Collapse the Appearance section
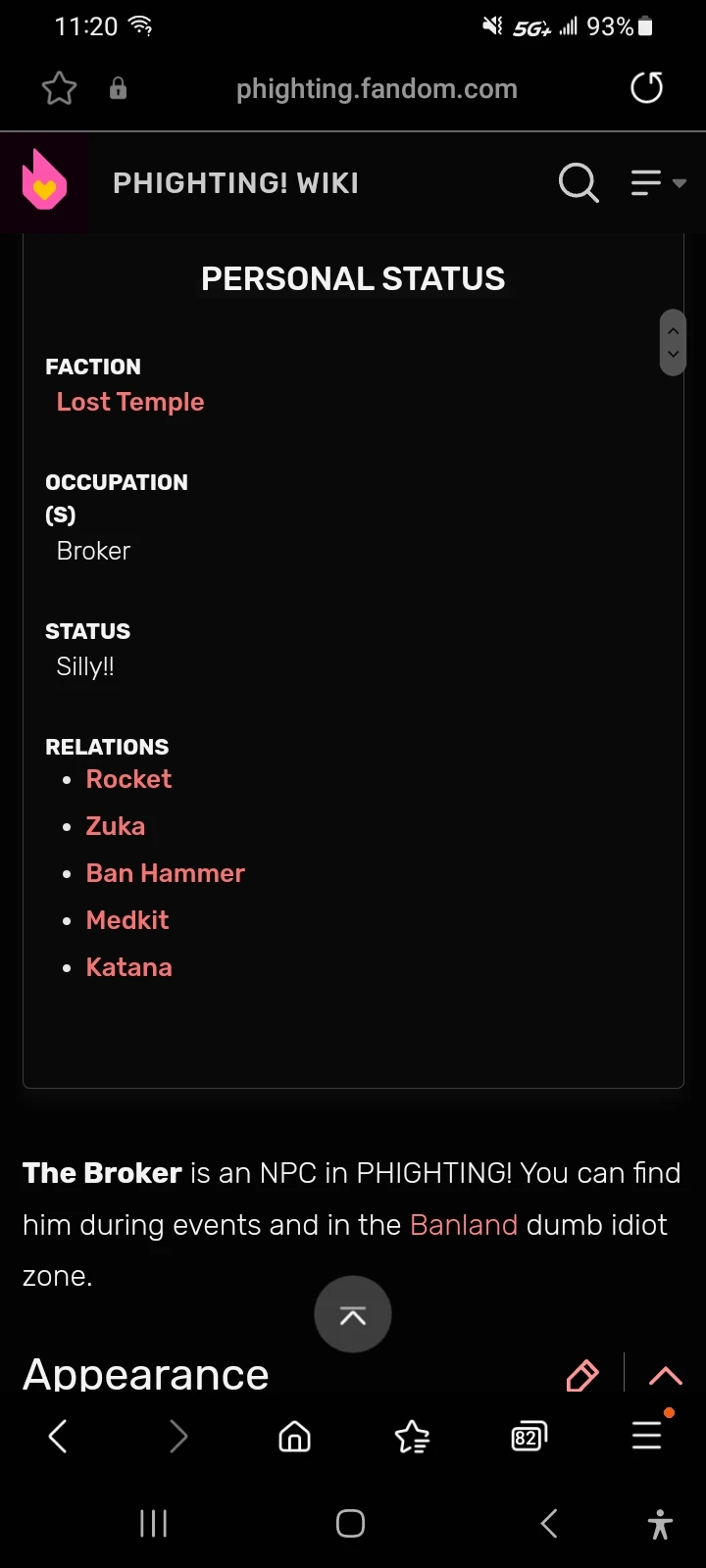 click(x=666, y=1375)
